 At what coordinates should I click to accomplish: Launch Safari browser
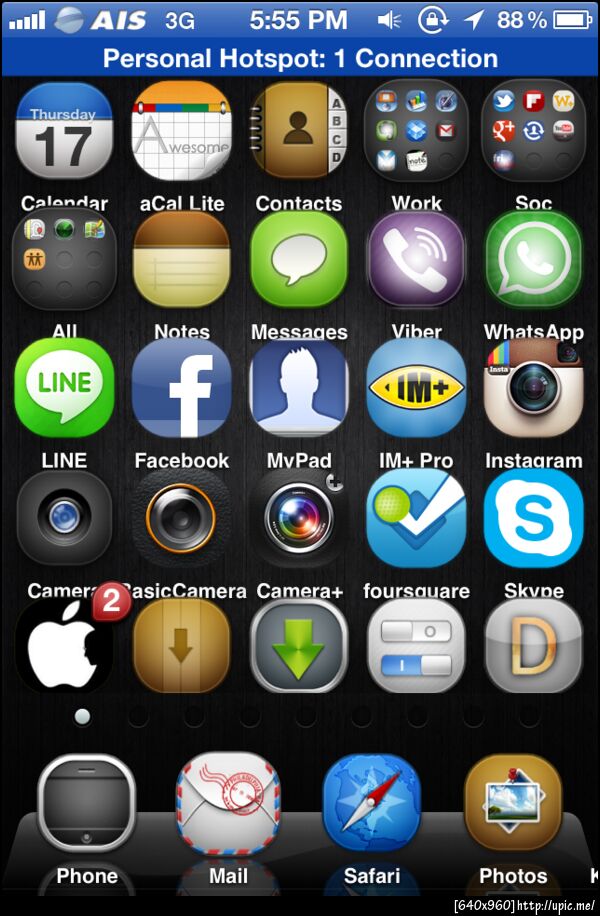[371, 804]
